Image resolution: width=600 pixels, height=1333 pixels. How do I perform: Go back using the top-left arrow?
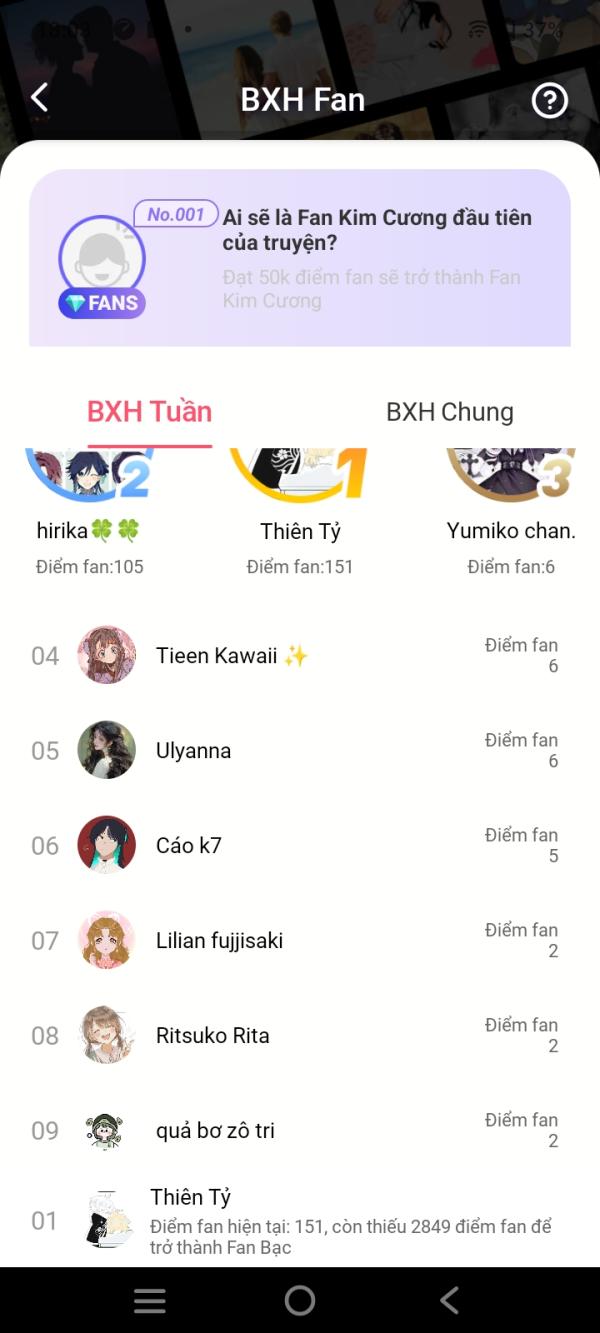click(x=39, y=98)
